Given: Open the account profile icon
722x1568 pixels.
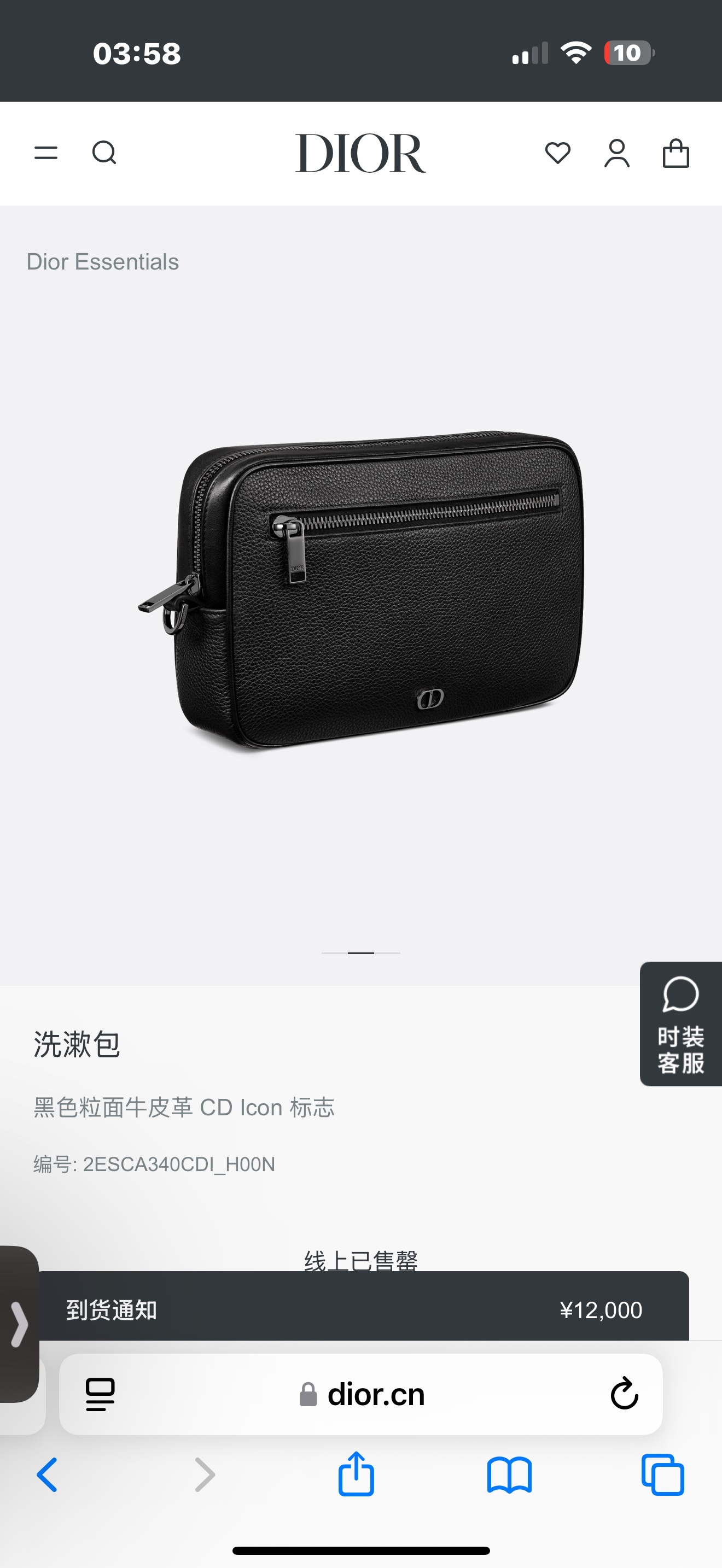Looking at the screenshot, I should 616,153.
